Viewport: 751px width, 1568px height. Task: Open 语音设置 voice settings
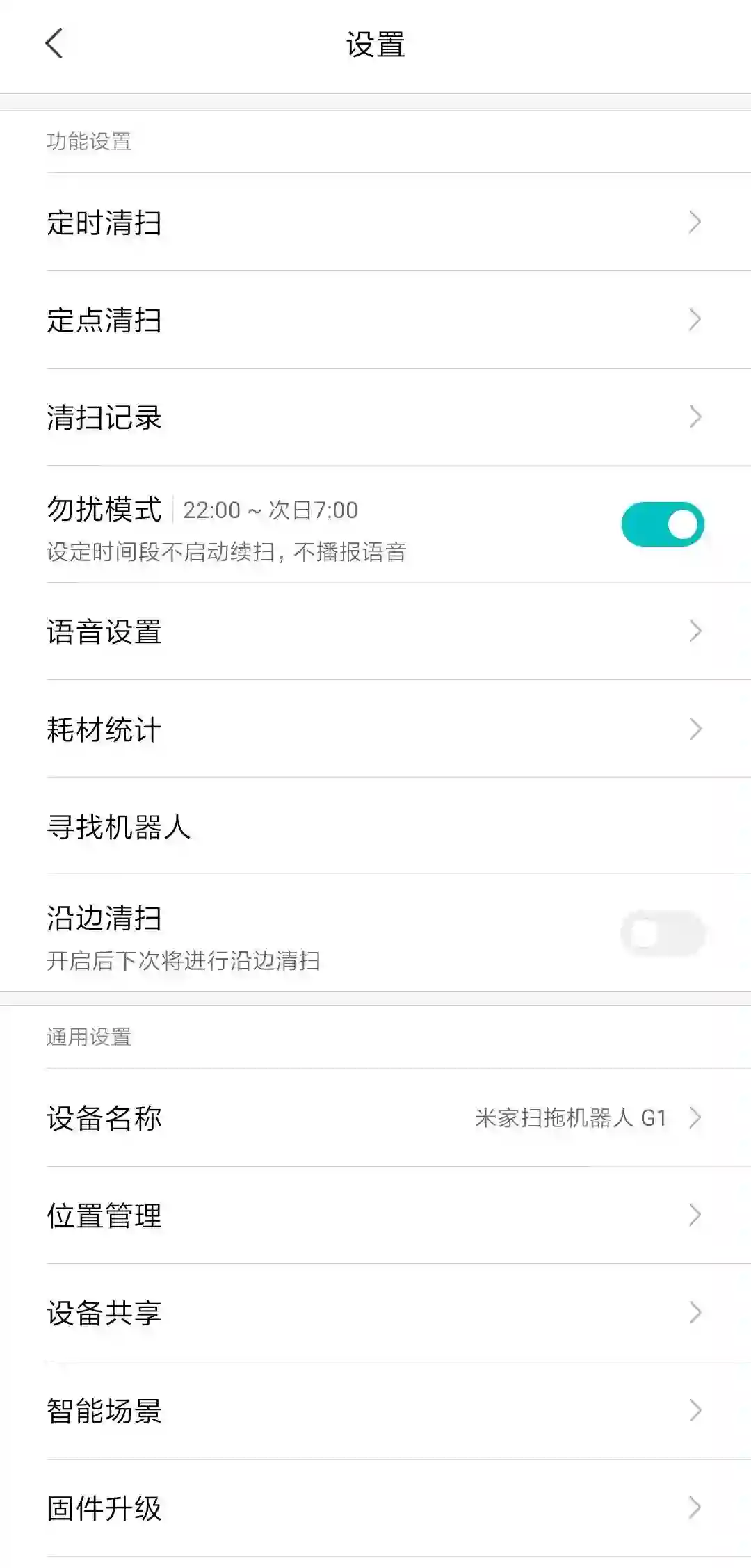point(375,631)
